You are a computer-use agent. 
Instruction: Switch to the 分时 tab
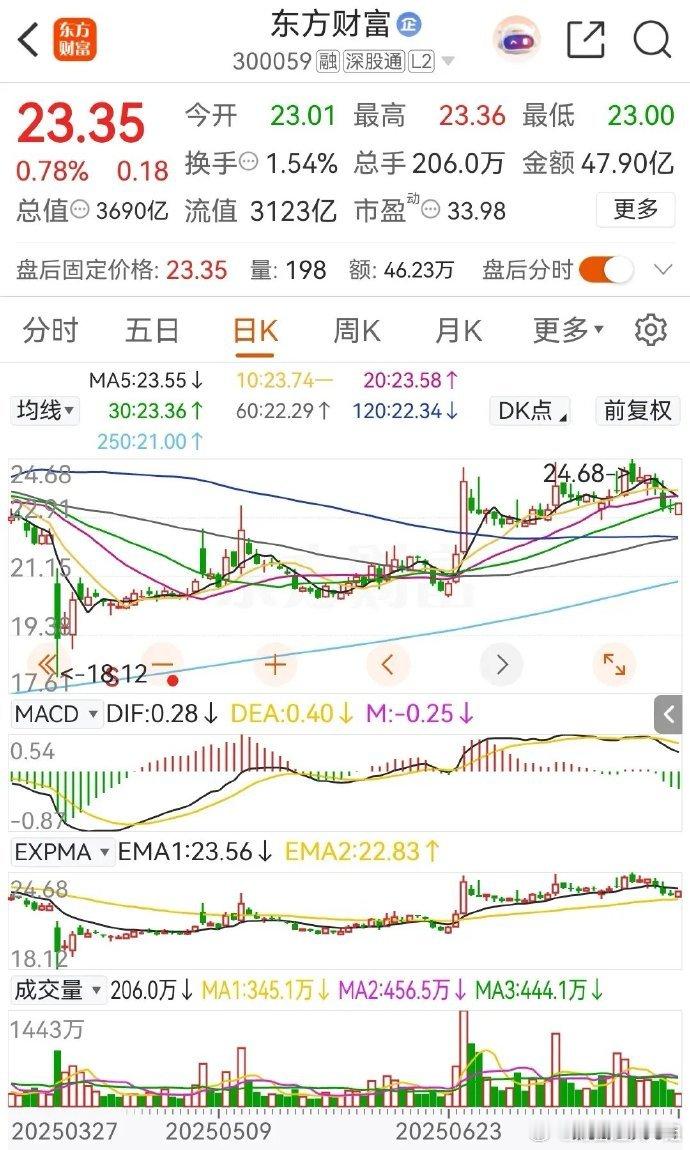(x=50, y=331)
